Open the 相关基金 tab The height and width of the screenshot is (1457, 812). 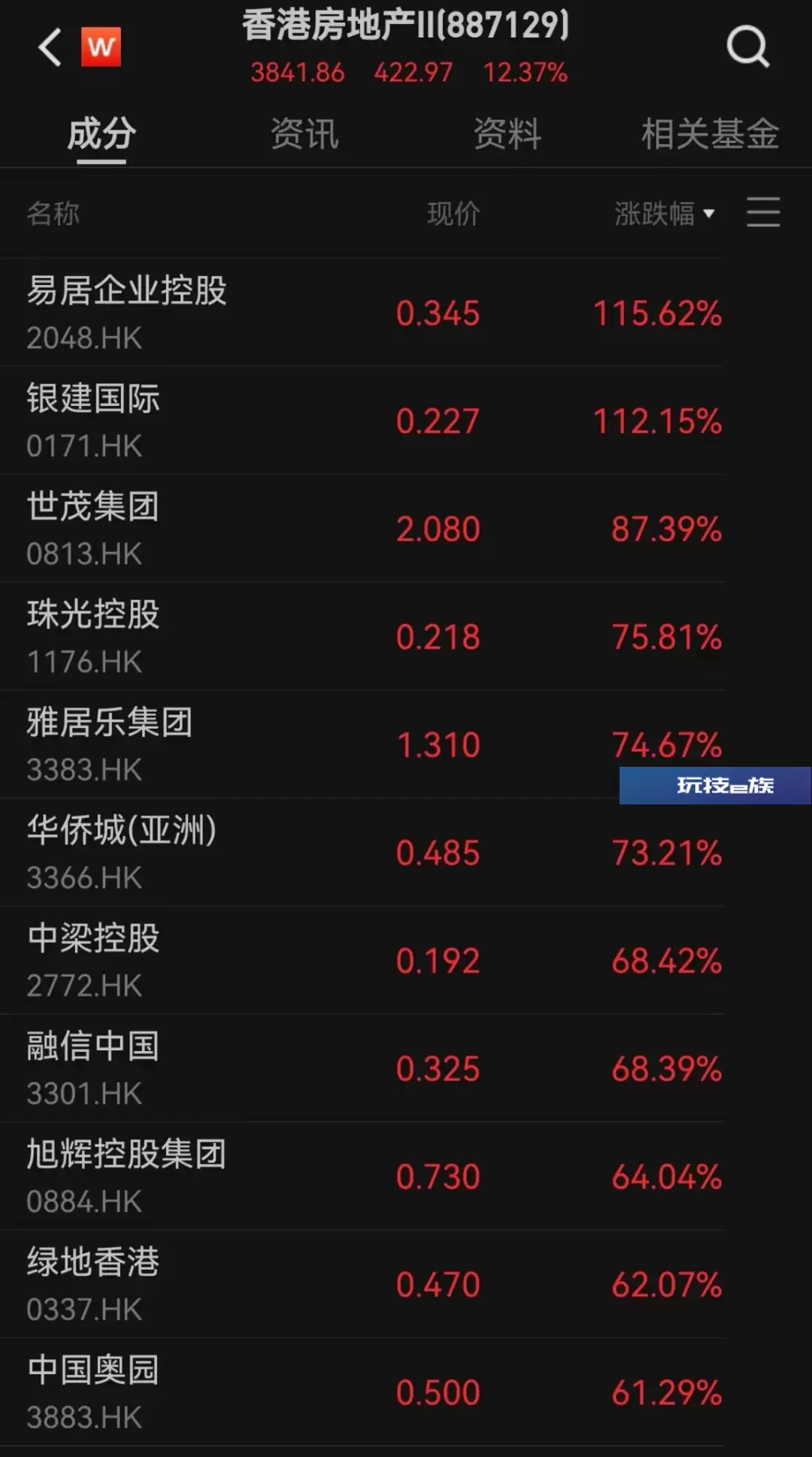pyautogui.click(x=710, y=134)
